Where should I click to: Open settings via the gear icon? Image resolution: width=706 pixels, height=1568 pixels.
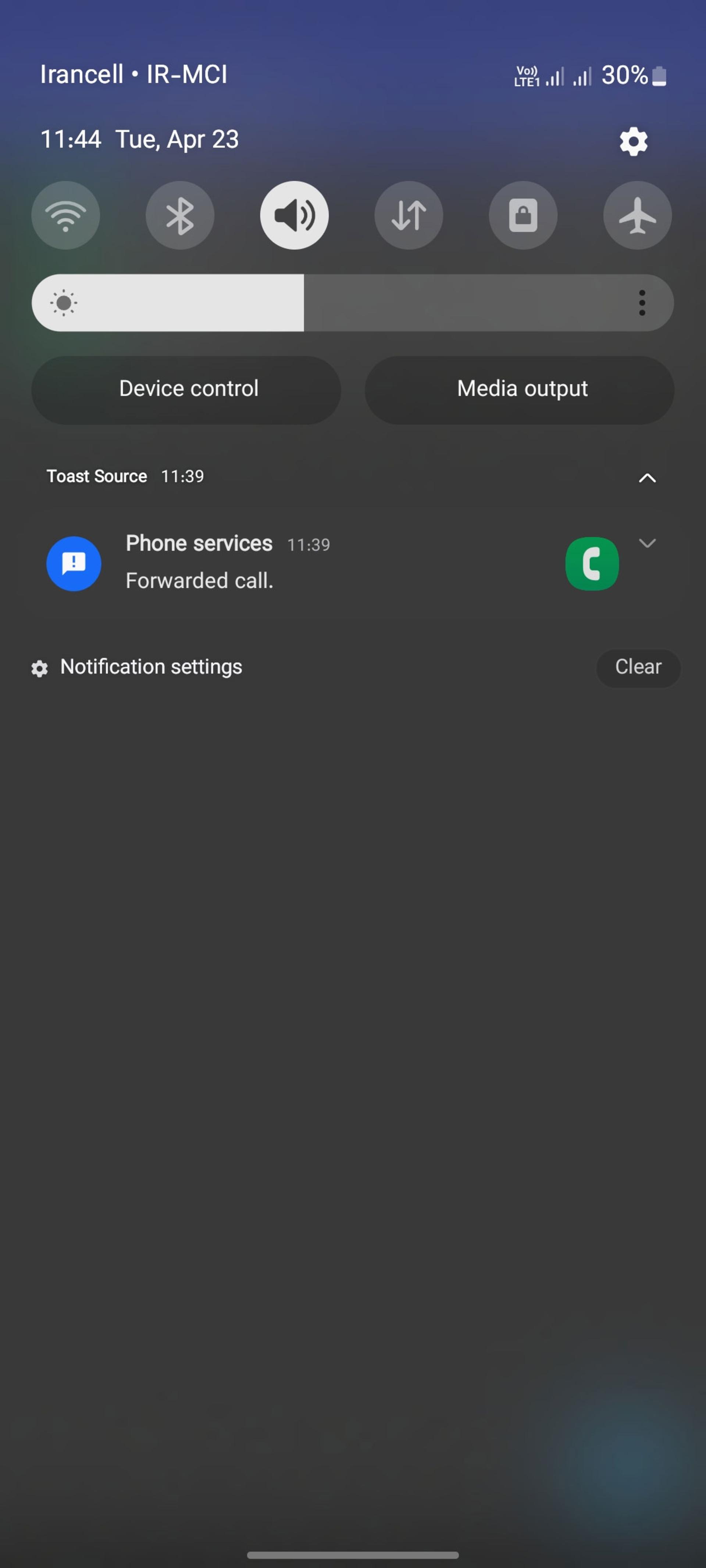click(x=634, y=141)
